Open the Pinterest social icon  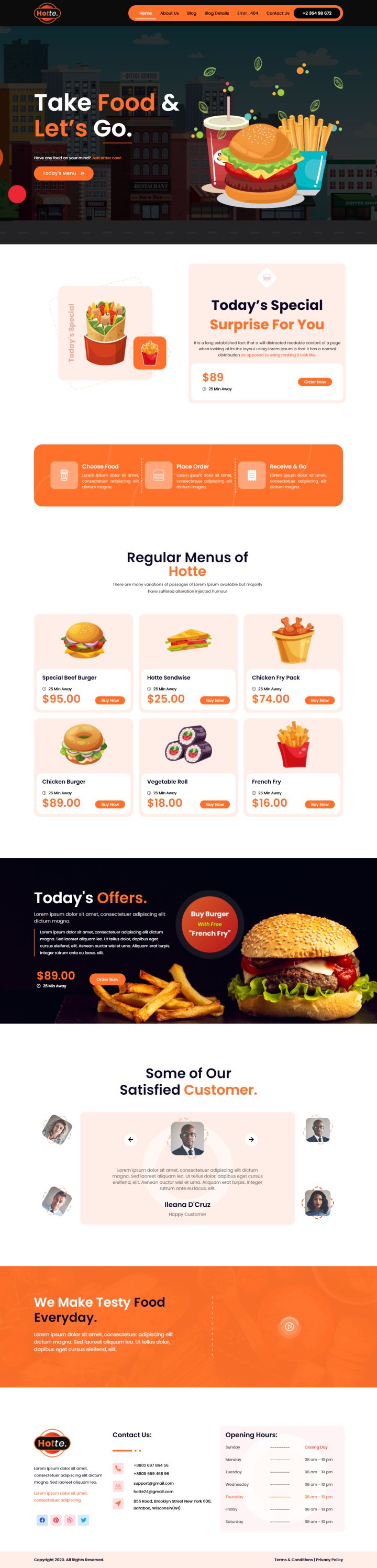pyautogui.click(x=56, y=1520)
